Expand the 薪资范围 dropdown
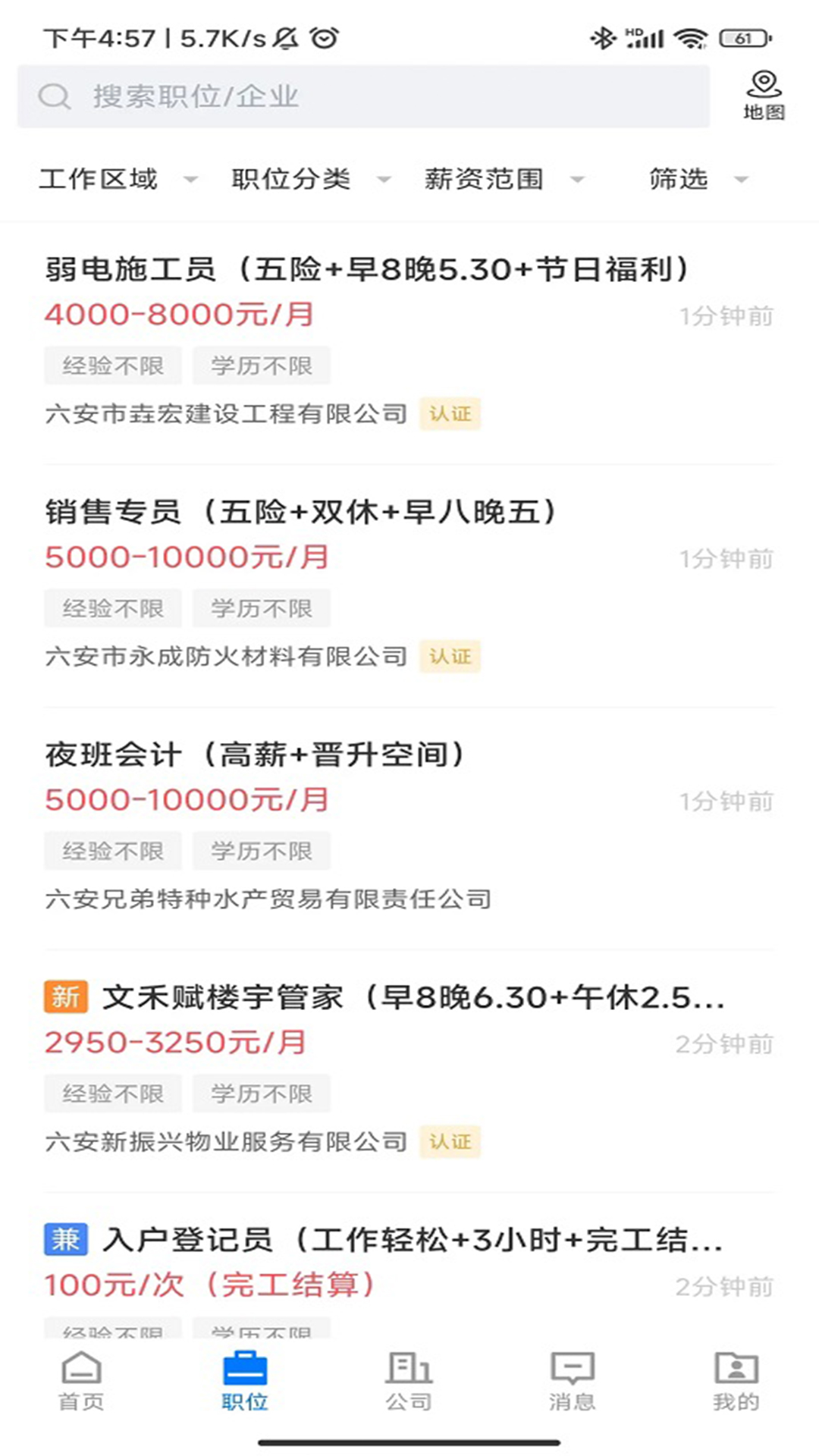The height and width of the screenshot is (1456, 819). (x=503, y=180)
